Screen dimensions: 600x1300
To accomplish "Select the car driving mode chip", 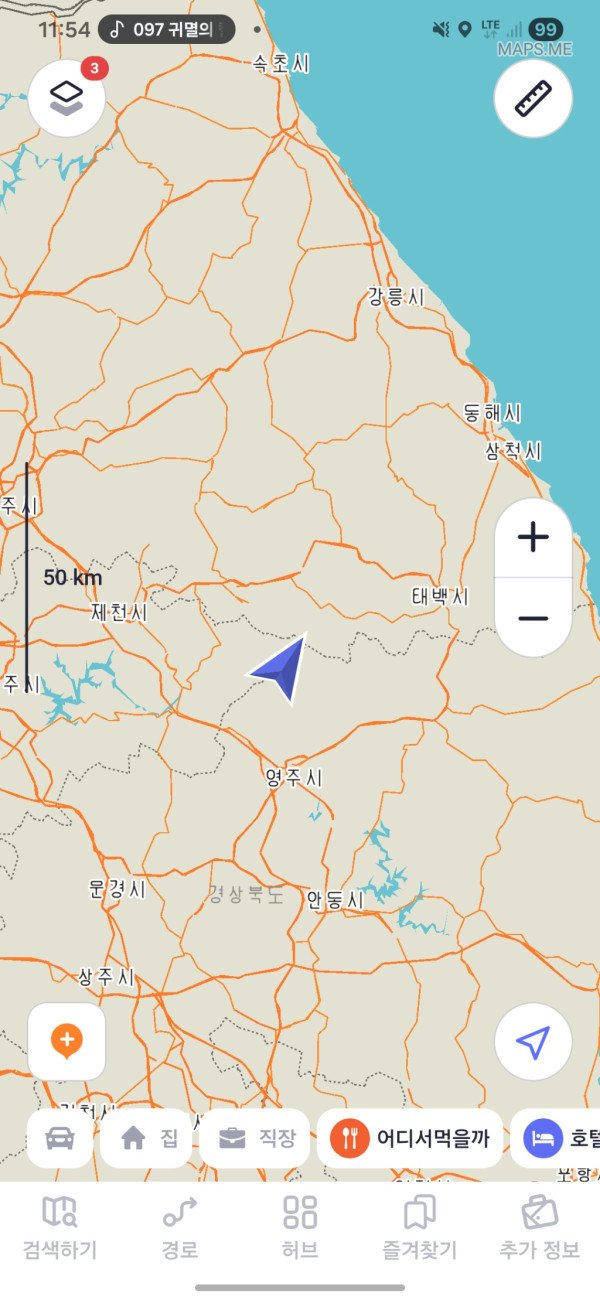I will pyautogui.click(x=60, y=1138).
